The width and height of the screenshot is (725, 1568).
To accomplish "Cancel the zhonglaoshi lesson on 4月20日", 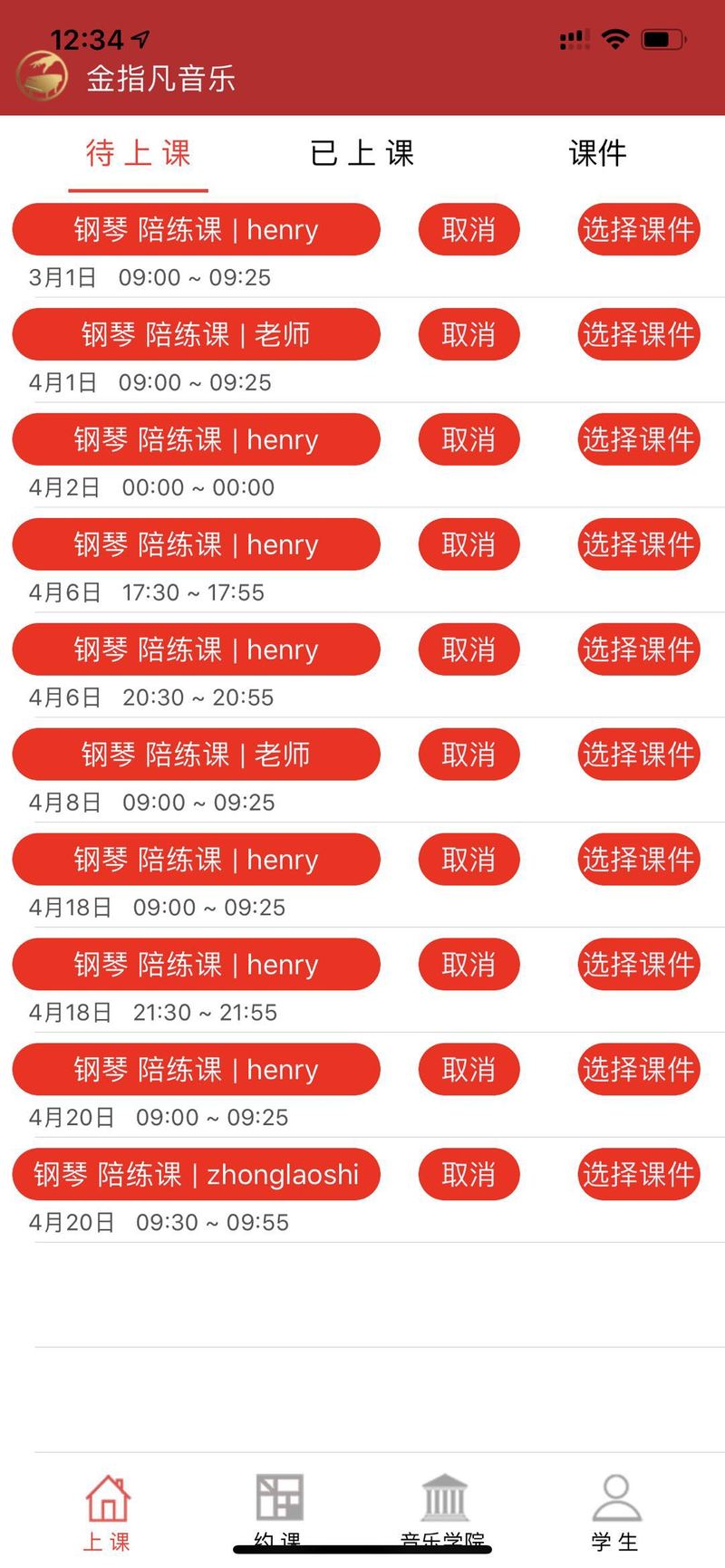I will [469, 1176].
